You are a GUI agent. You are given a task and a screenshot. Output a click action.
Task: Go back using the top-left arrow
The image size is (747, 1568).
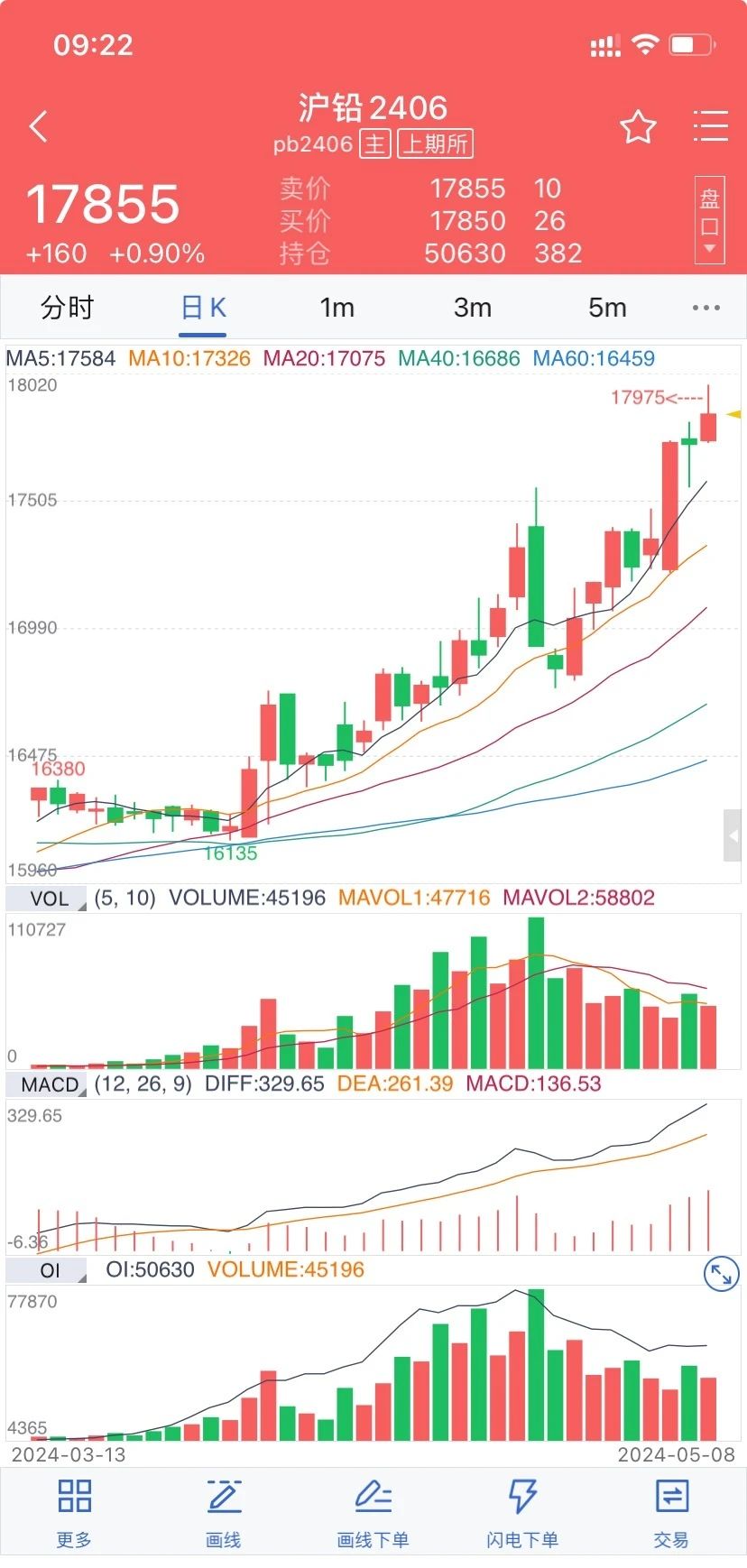click(38, 127)
